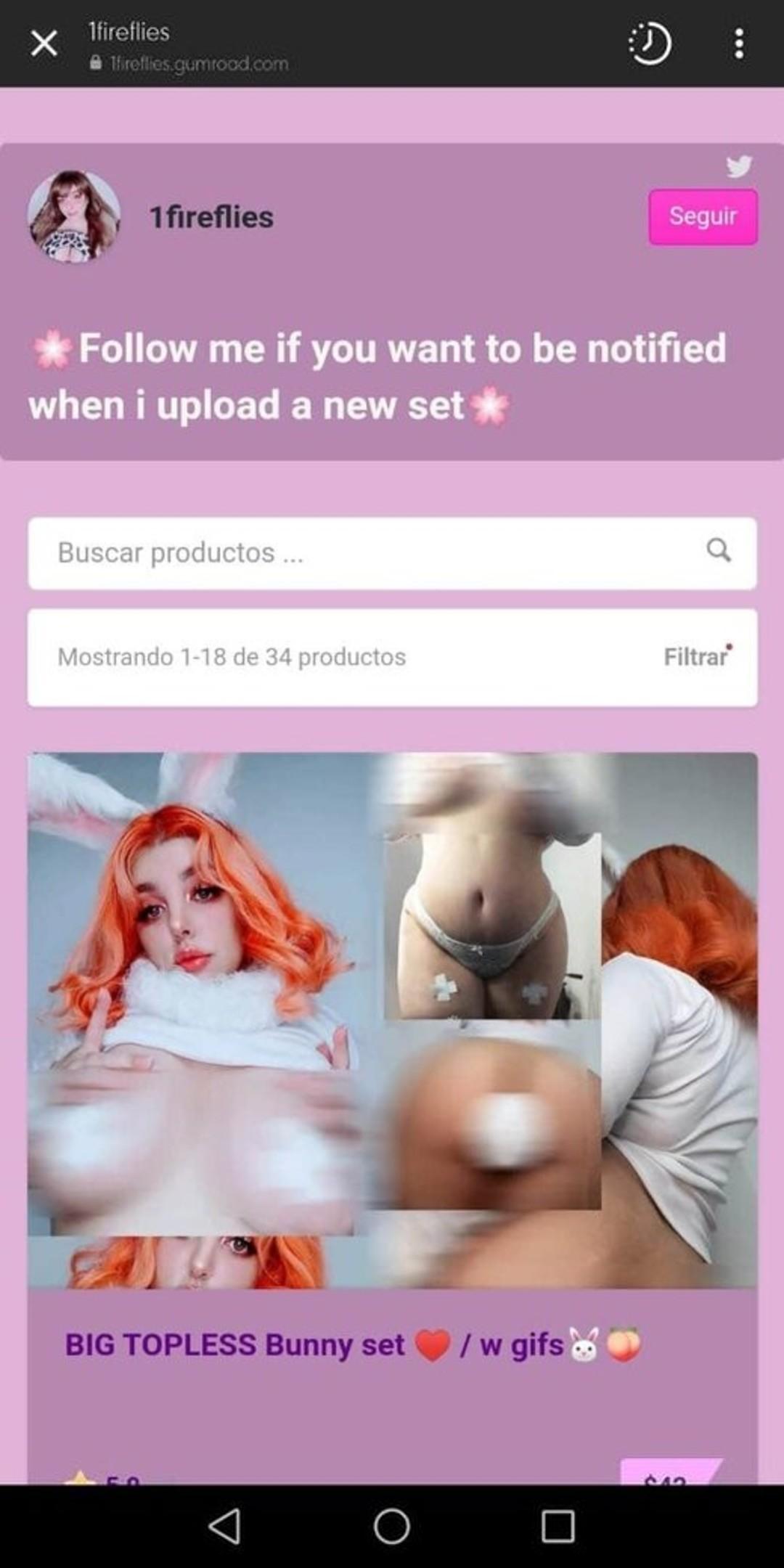Close the in-app browser tab
The width and height of the screenshot is (784, 1568).
tap(44, 44)
